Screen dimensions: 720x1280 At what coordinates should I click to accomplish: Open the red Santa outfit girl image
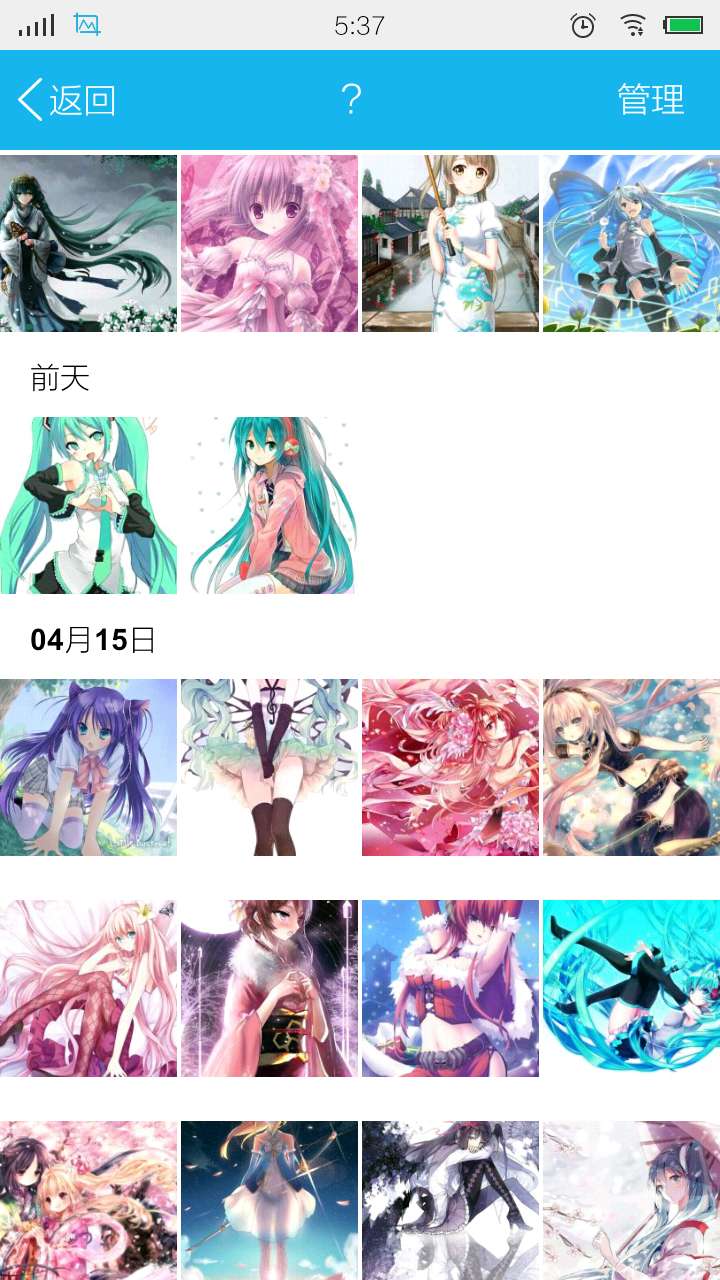pyautogui.click(x=450, y=988)
